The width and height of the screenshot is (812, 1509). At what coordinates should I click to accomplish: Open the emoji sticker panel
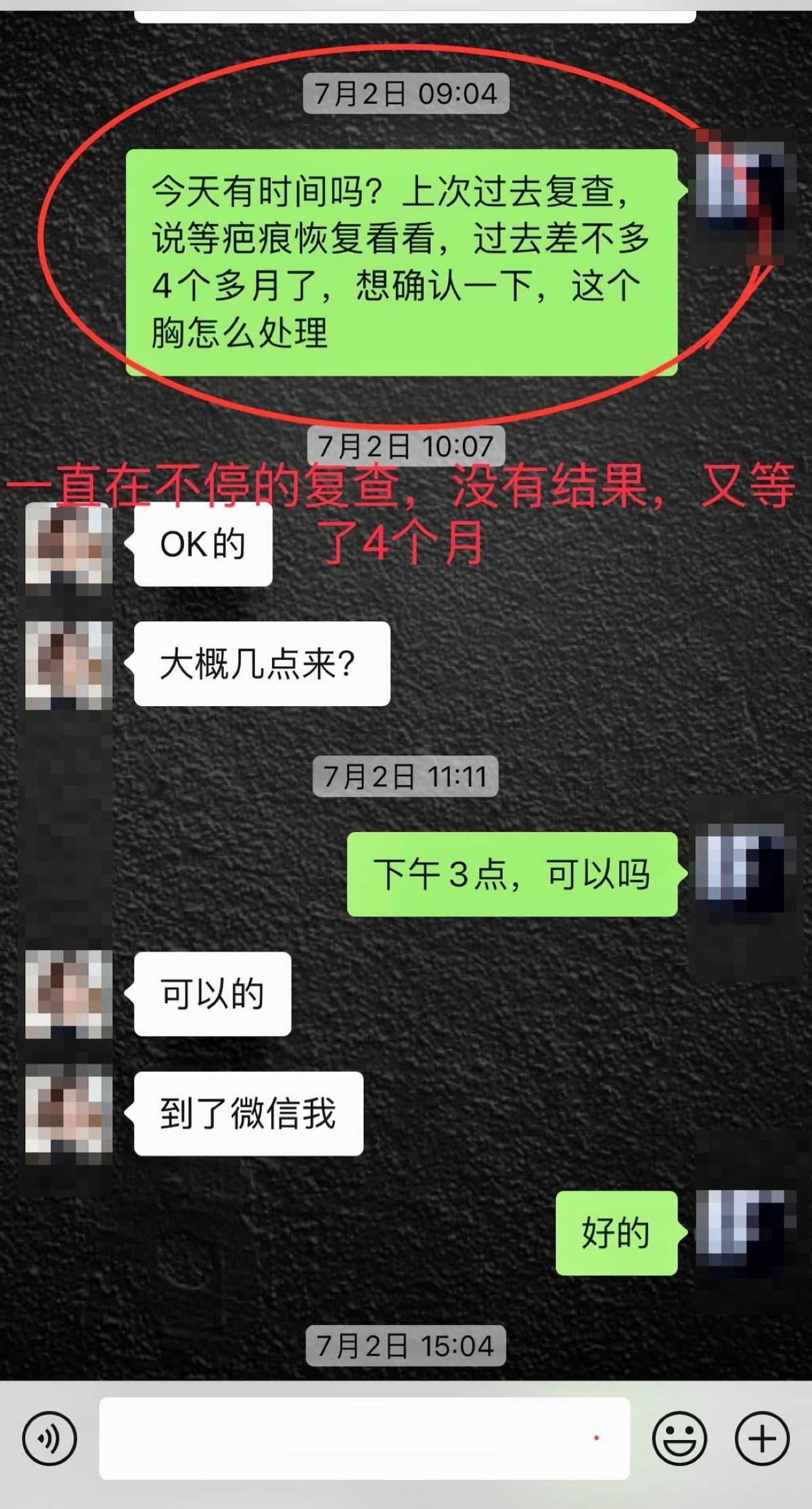679,1438
